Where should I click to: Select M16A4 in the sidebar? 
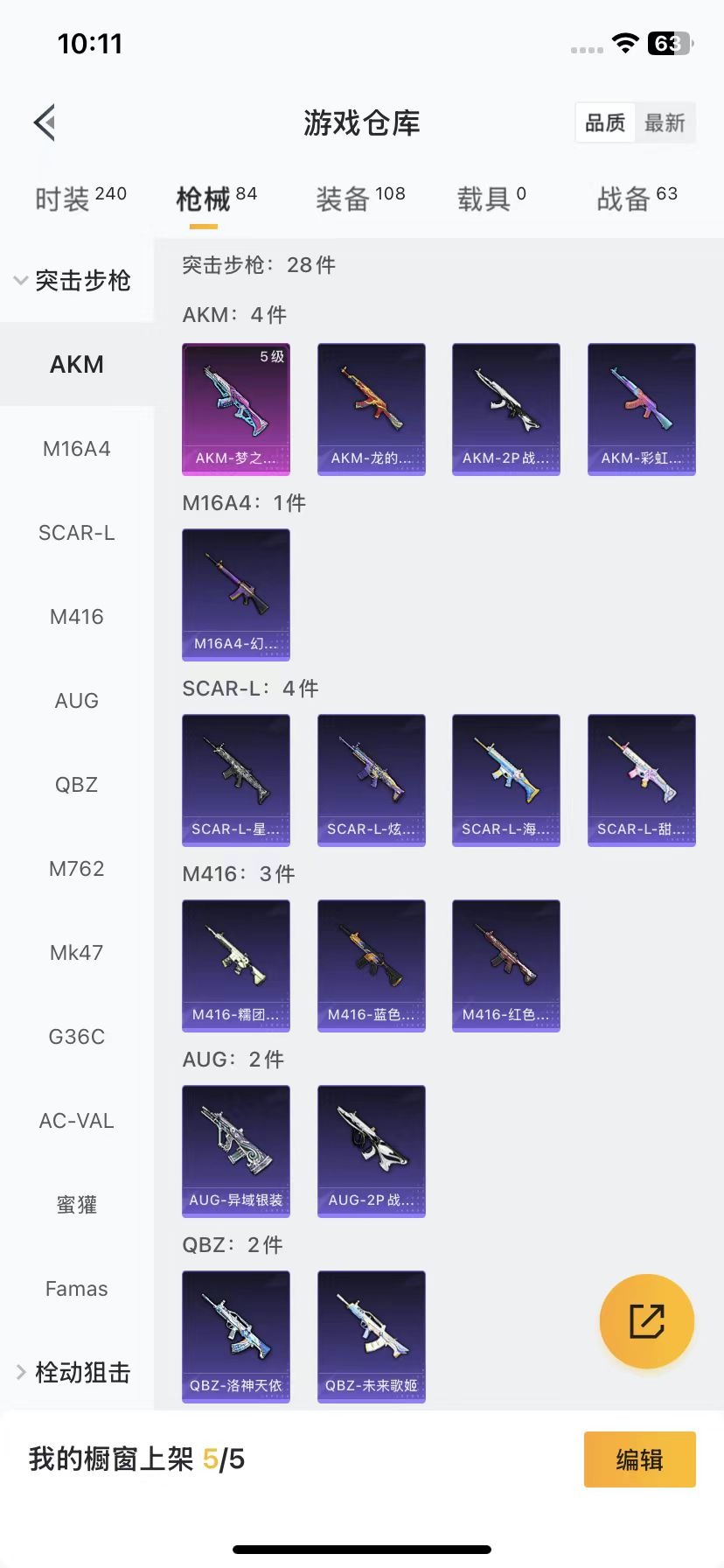pos(77,449)
